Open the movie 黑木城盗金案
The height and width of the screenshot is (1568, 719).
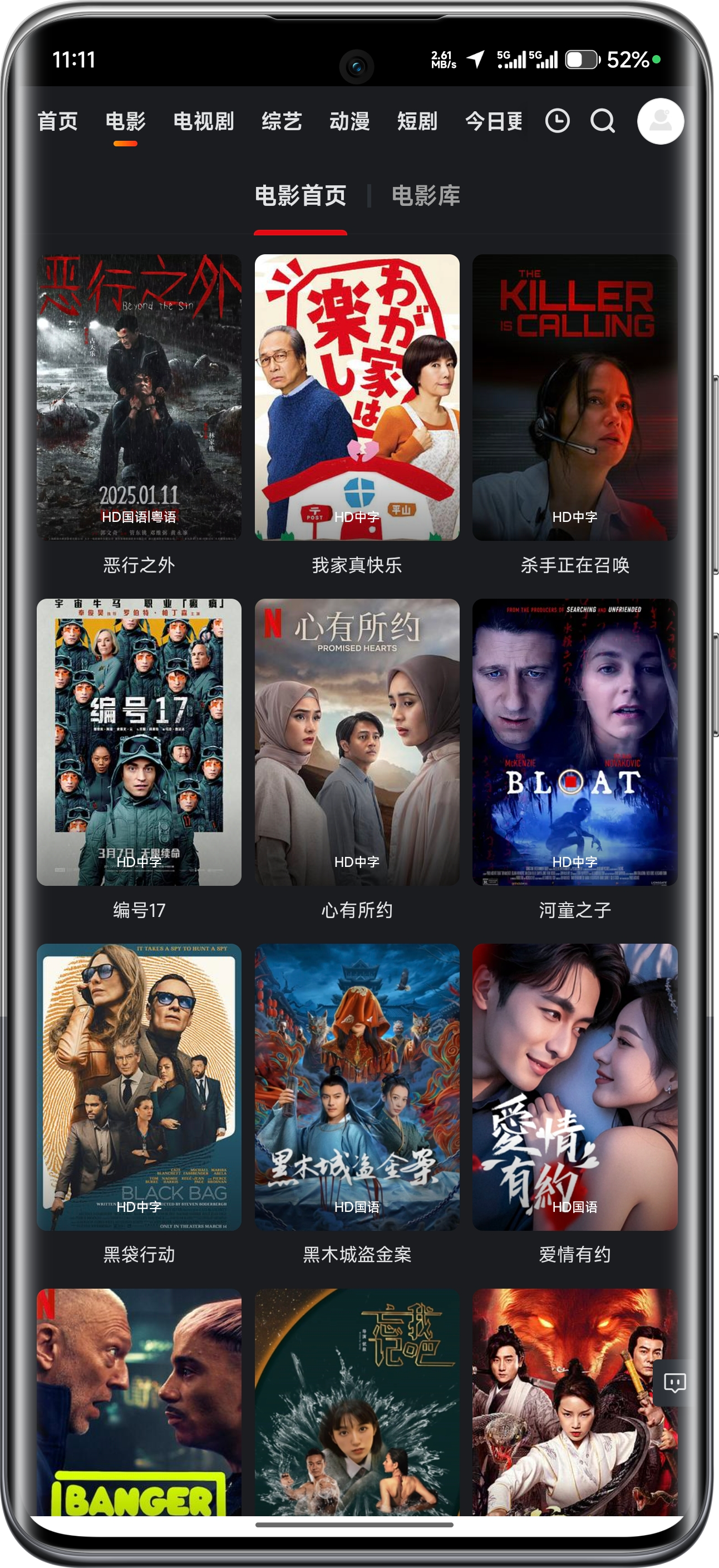coord(357,1087)
